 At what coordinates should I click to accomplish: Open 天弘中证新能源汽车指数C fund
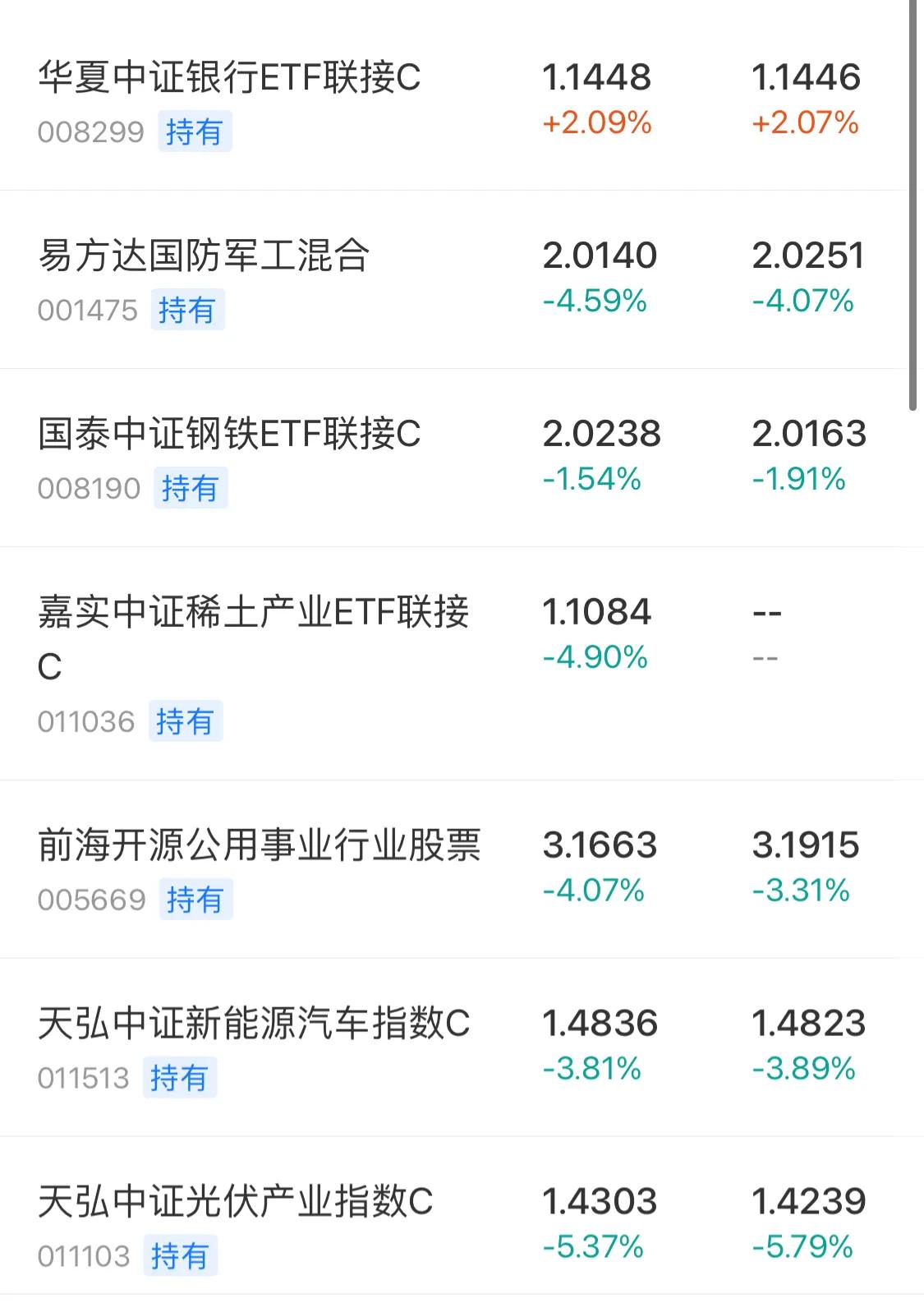[x=254, y=1024]
